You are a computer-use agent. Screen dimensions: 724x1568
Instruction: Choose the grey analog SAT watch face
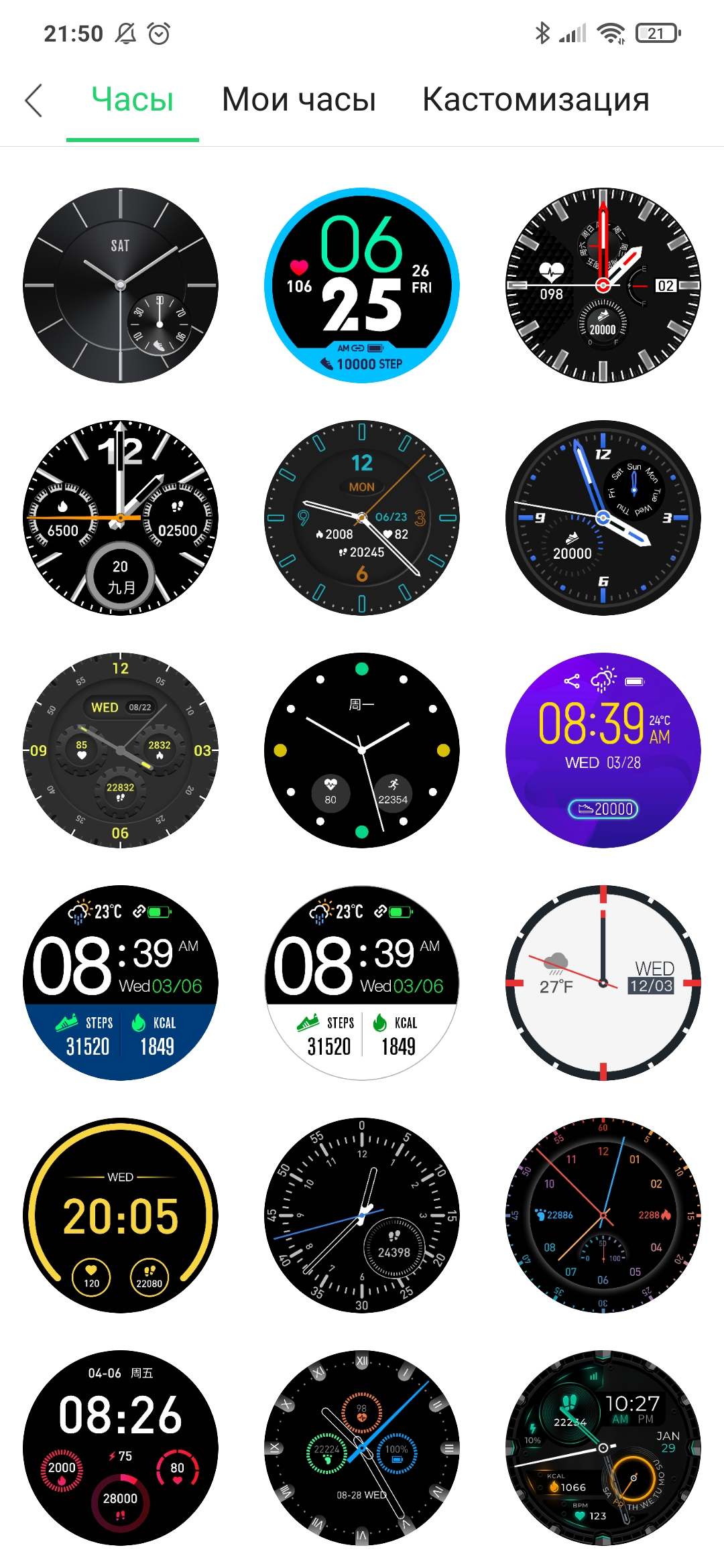pyautogui.click(x=121, y=285)
